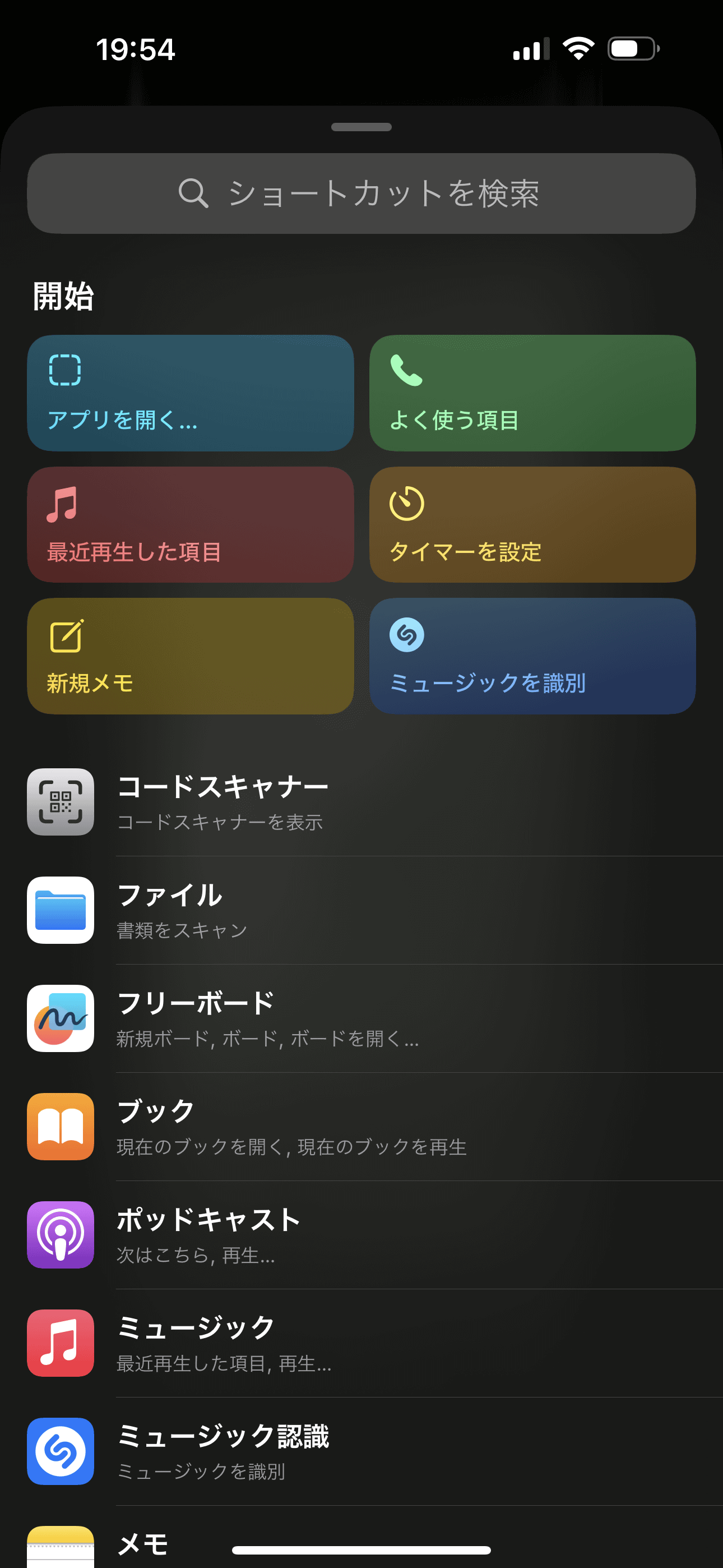The height and width of the screenshot is (1568, 723).
Task: Create a note with 新規メモ card
Action: click(191, 656)
